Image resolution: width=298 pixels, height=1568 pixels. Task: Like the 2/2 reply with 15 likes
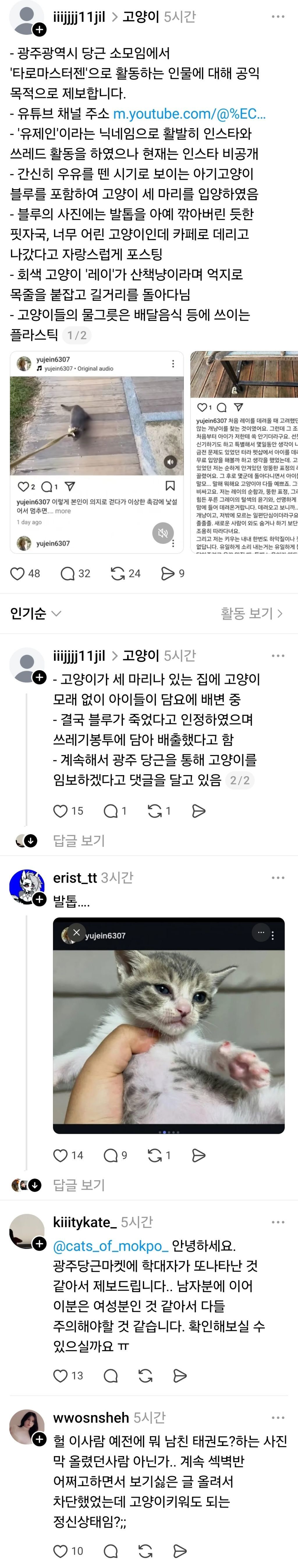(x=68, y=811)
